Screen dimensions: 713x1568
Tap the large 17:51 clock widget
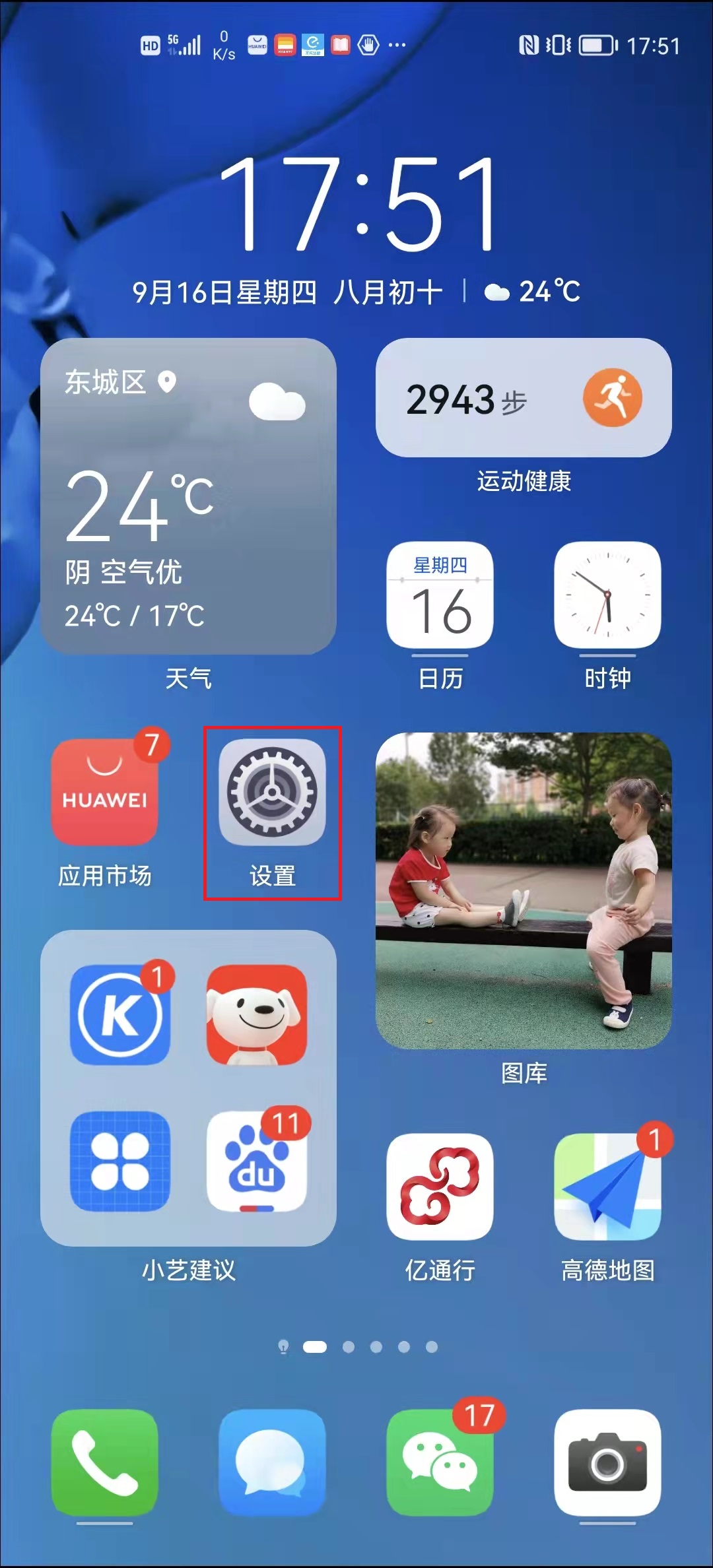point(358,205)
